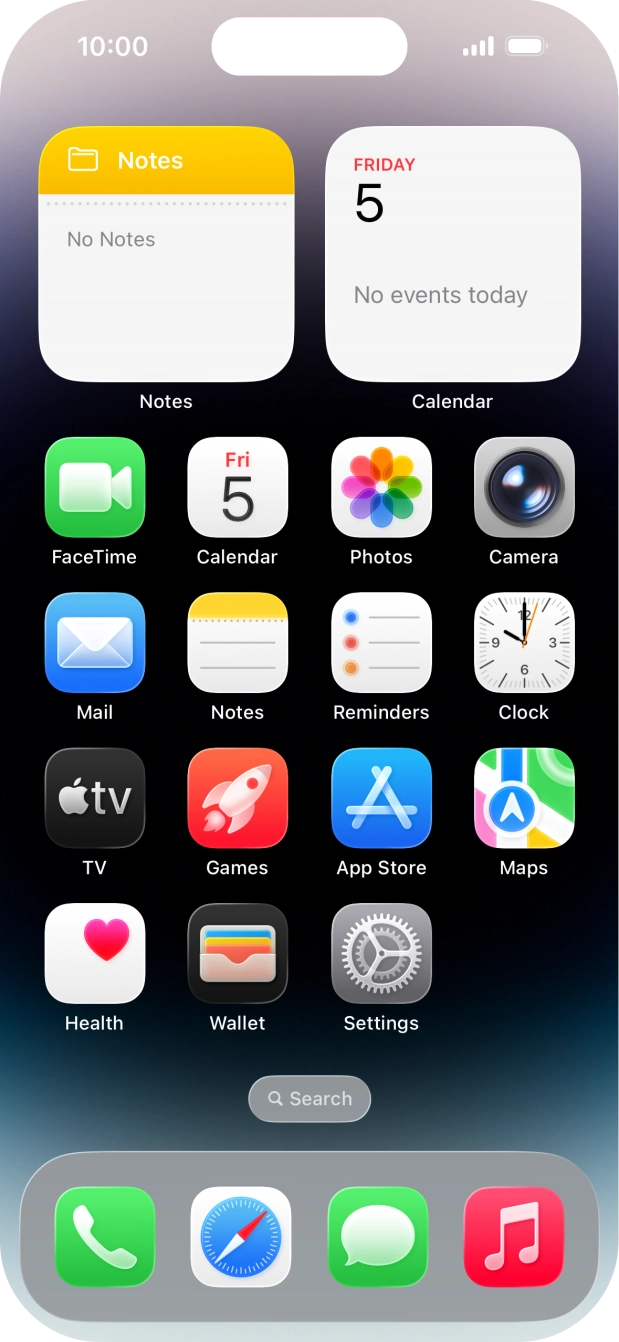Open the Clock app
This screenshot has height=1342, width=619.
pos(524,643)
